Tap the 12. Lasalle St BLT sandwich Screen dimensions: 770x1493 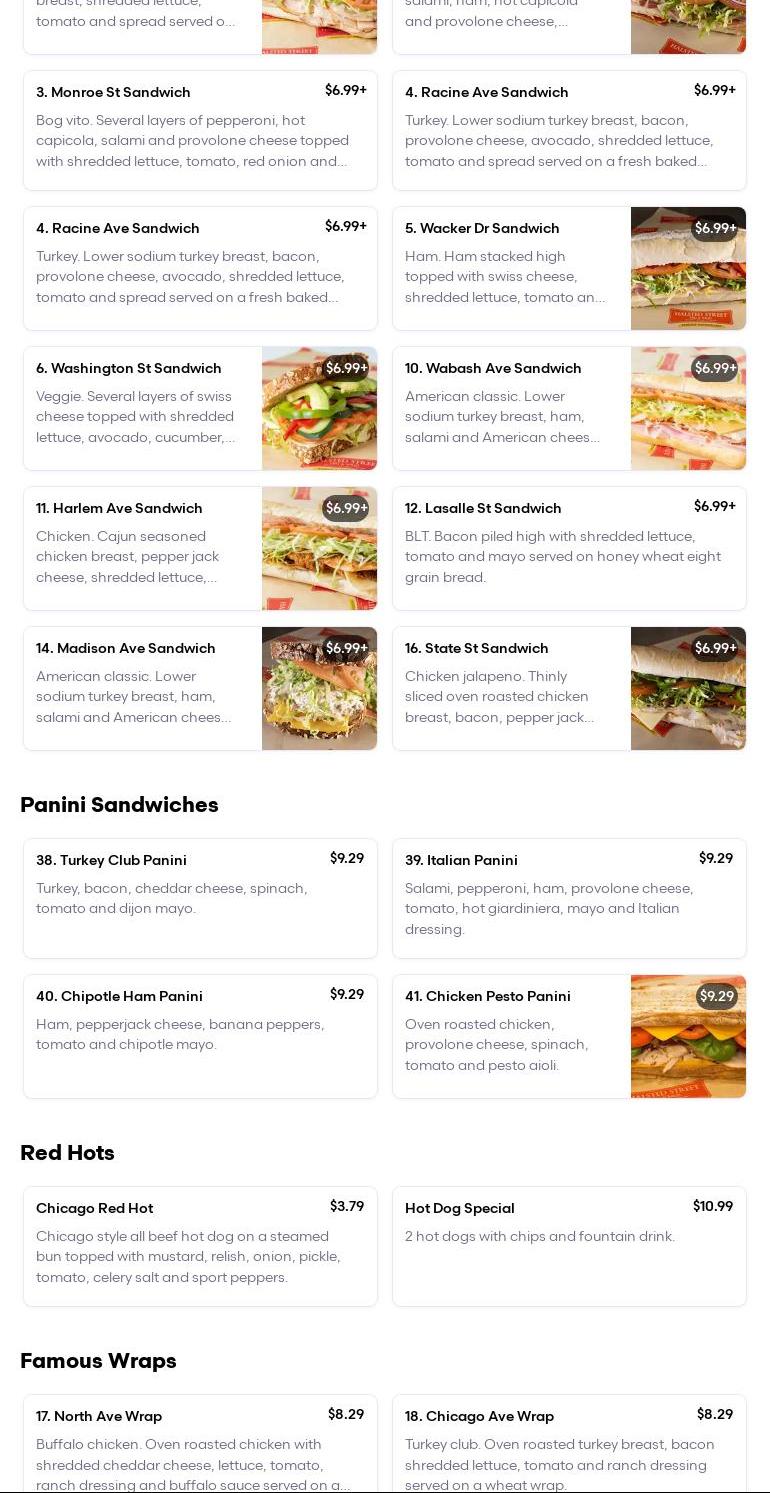coord(569,548)
